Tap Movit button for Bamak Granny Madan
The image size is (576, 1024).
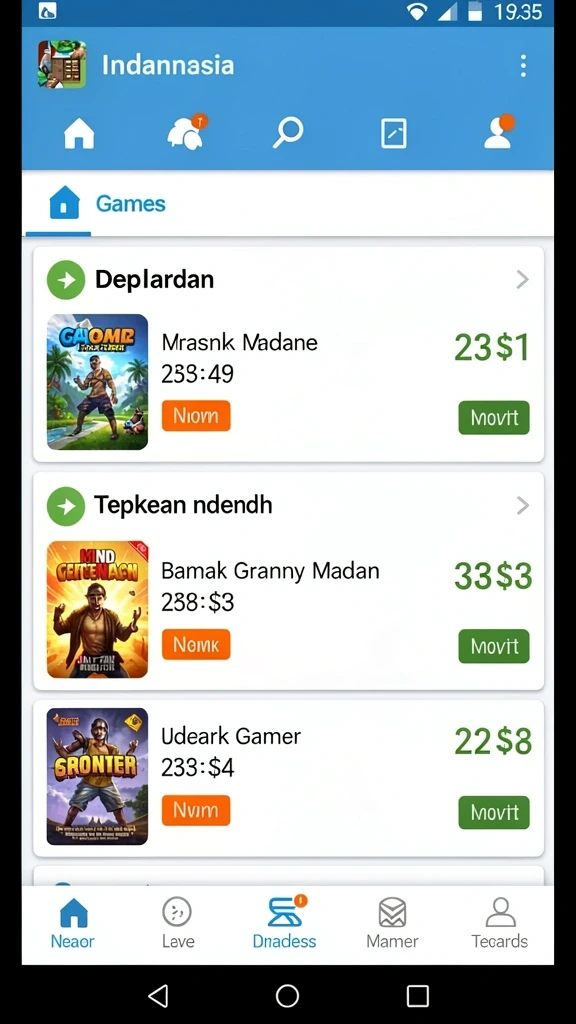click(x=494, y=647)
